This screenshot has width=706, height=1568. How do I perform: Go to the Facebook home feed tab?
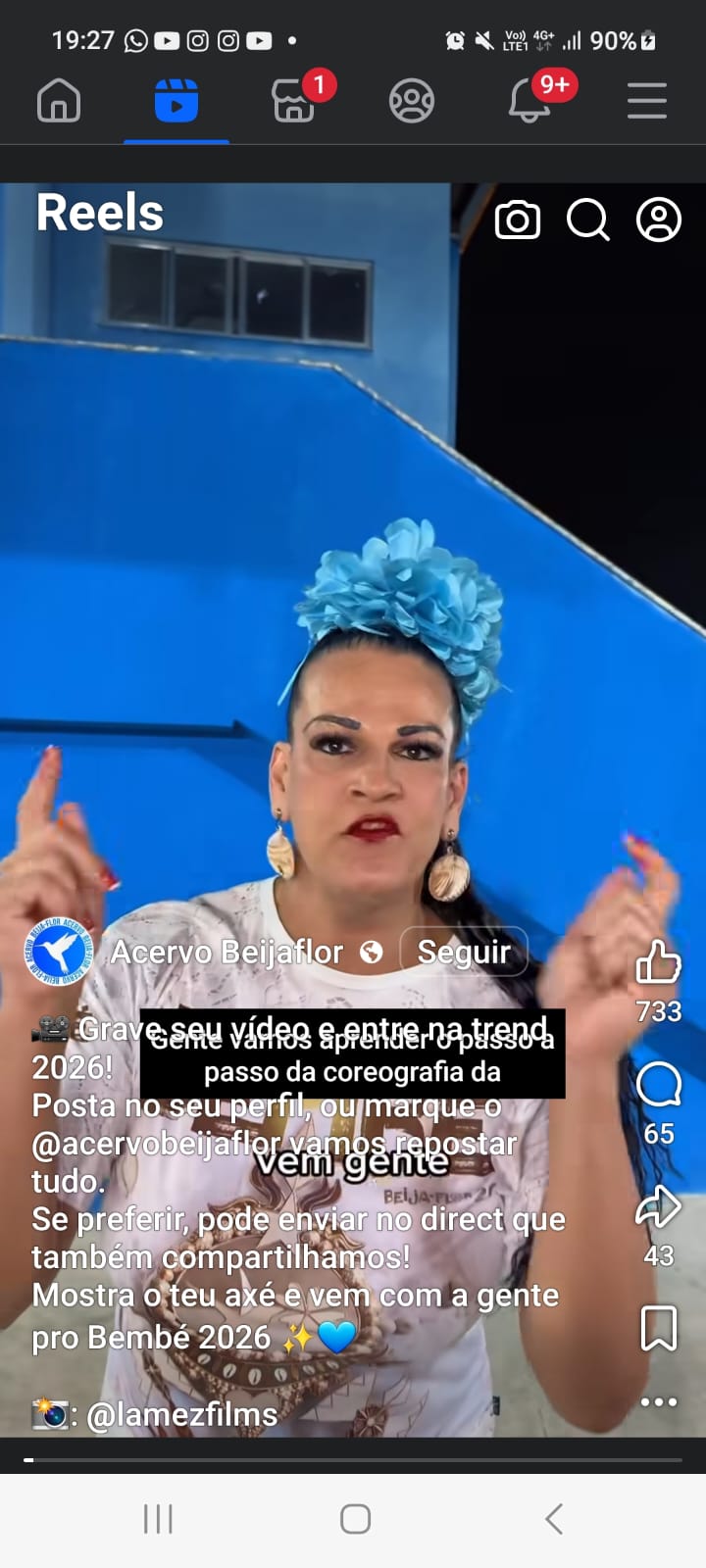point(59,101)
